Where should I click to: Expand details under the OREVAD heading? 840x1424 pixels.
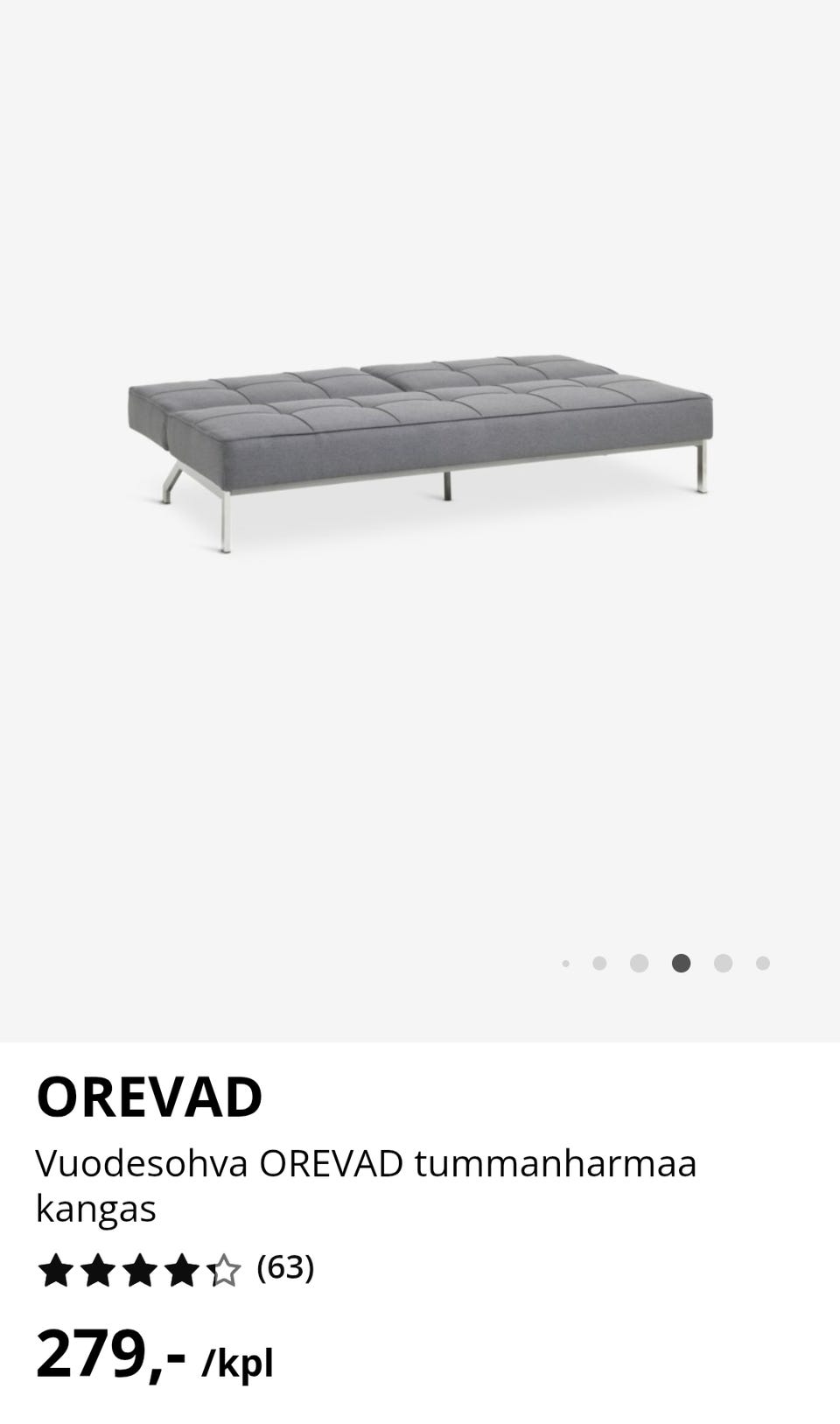click(149, 1096)
